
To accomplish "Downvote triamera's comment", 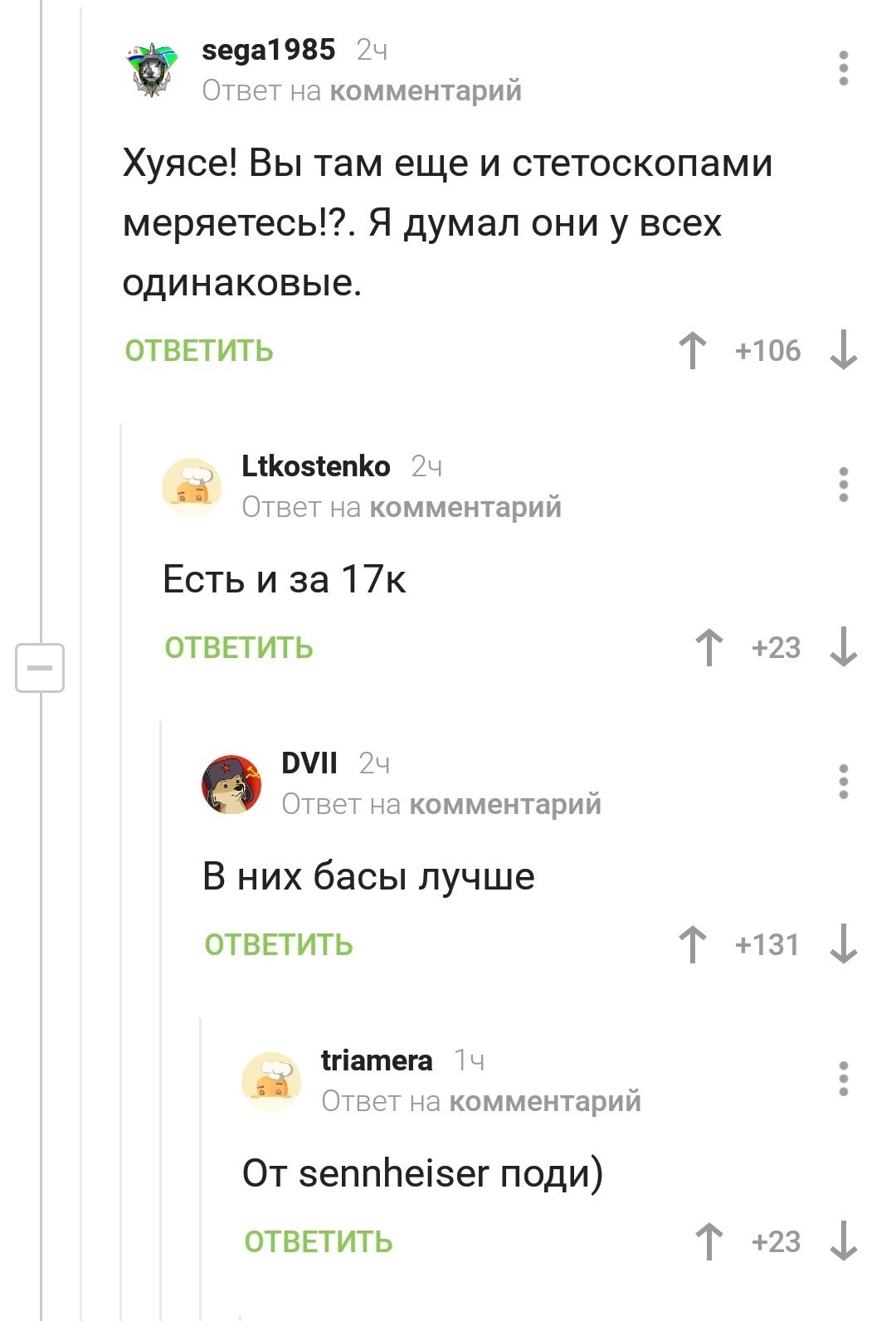I will (x=843, y=1241).
